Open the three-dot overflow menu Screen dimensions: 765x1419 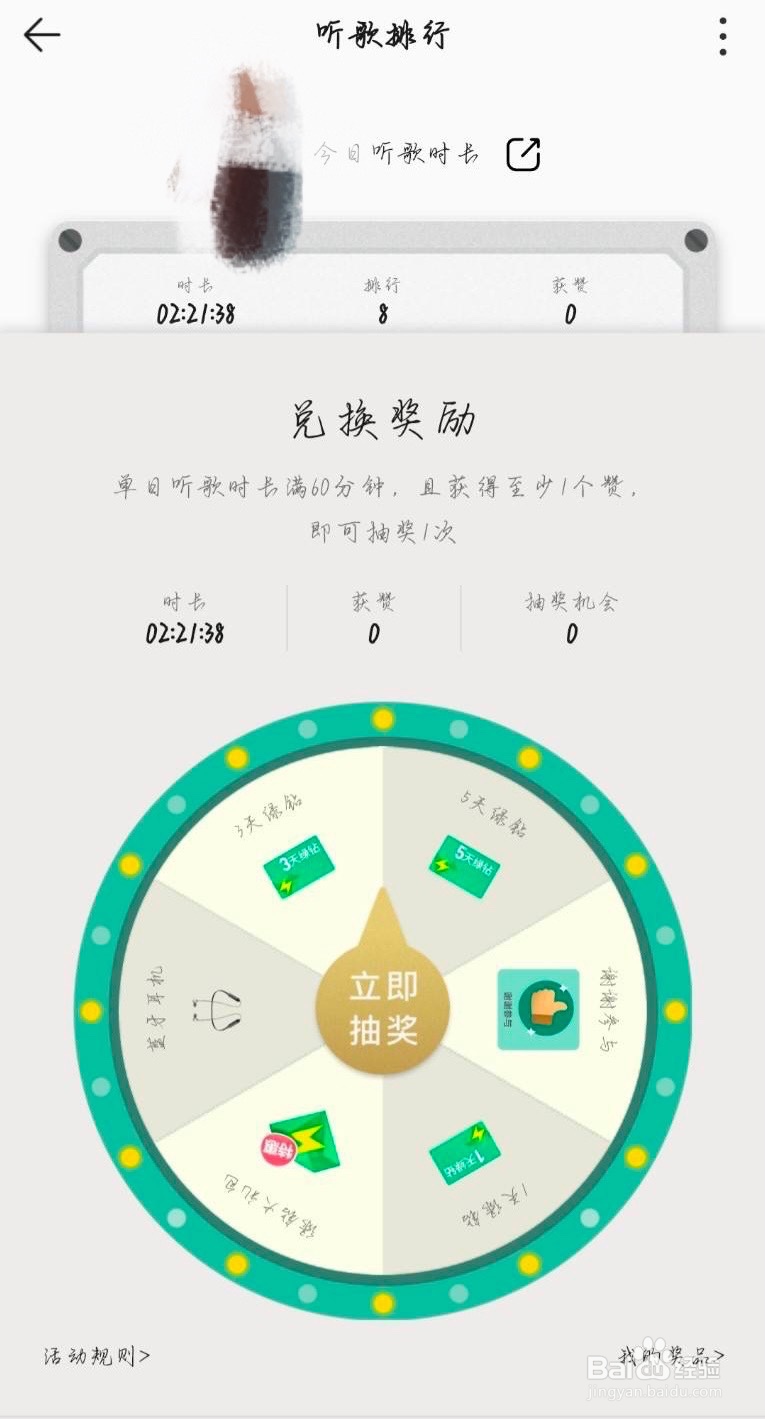click(x=723, y=35)
